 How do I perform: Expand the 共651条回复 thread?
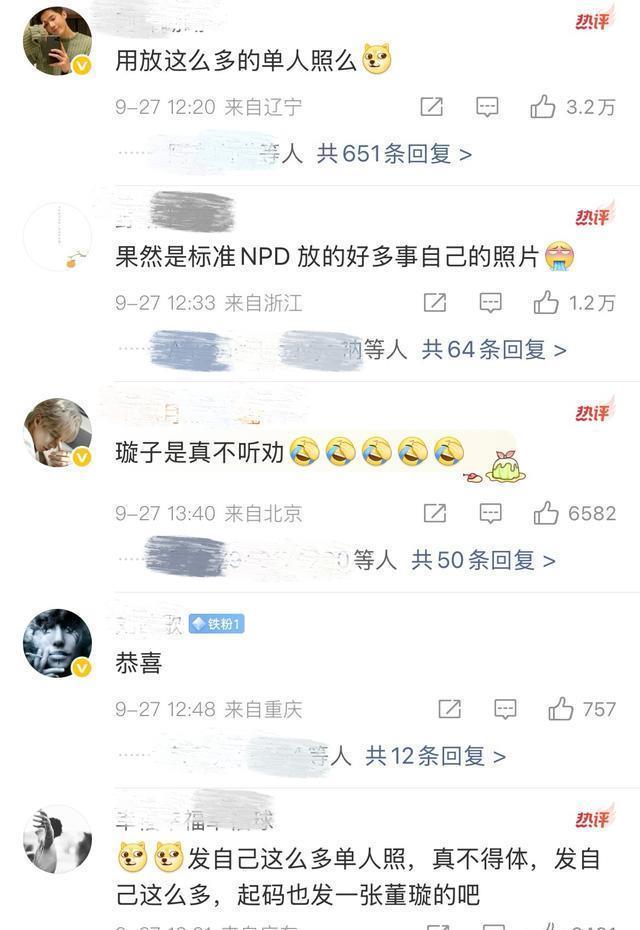pyautogui.click(x=394, y=154)
